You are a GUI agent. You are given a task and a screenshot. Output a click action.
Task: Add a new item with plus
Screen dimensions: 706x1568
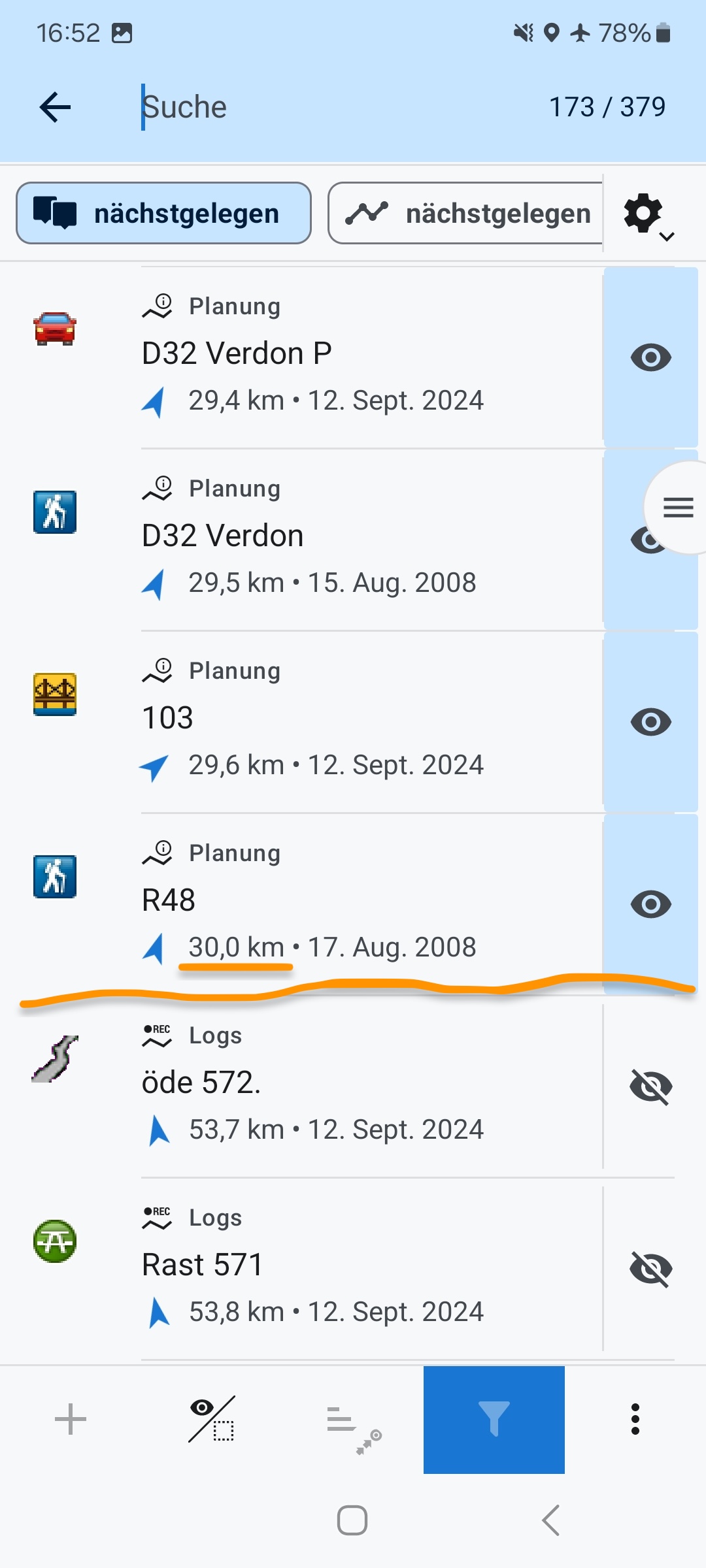tap(71, 1419)
